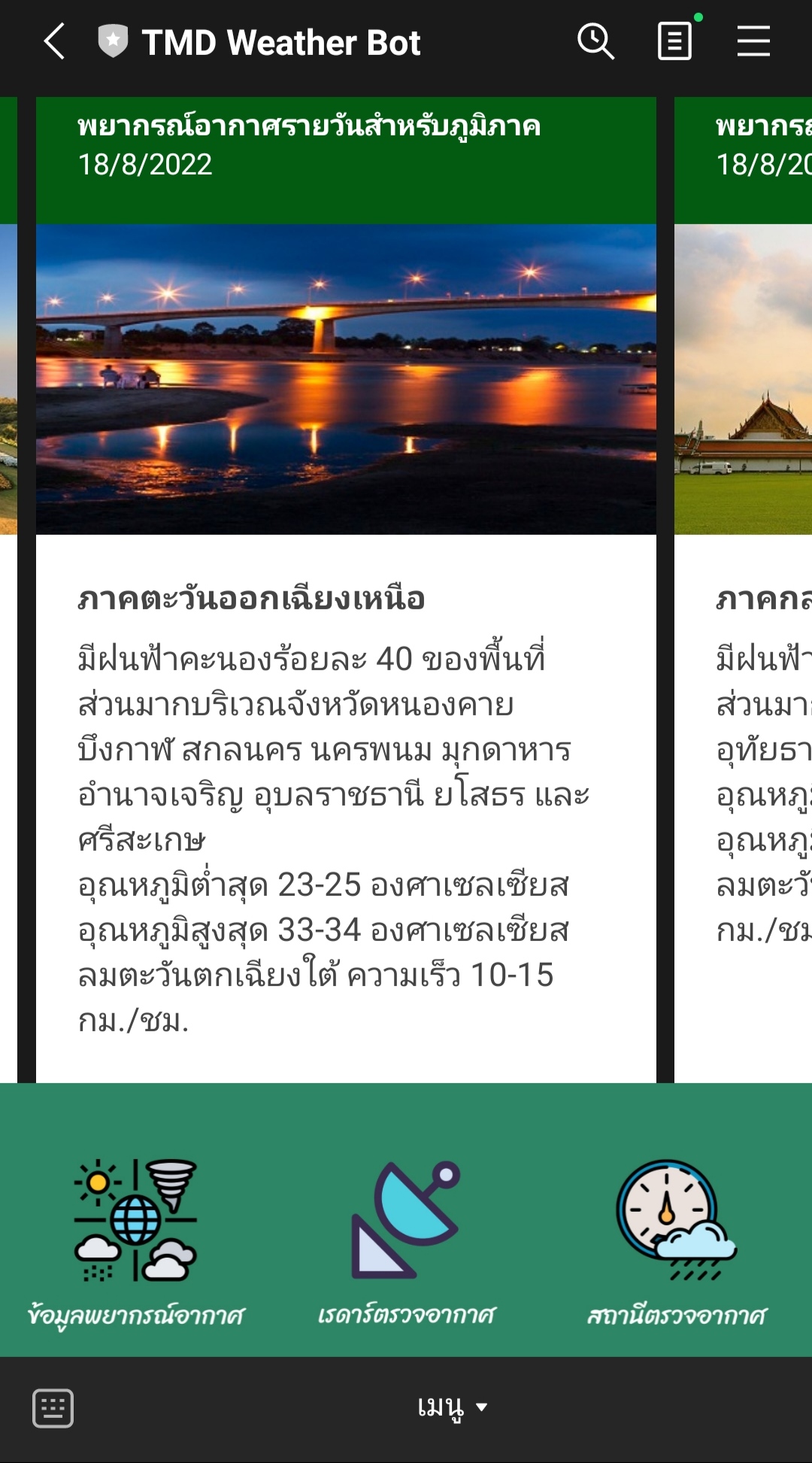Collapse the เมนู rich menu
This screenshot has width=812, height=1463.
pyautogui.click(x=452, y=1407)
